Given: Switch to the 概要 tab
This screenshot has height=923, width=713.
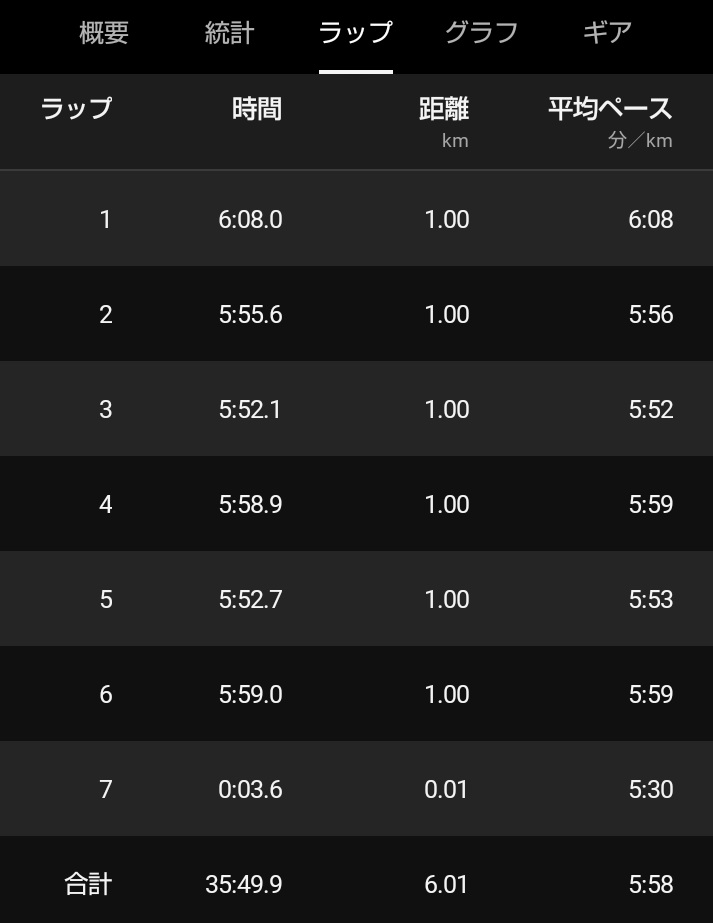Looking at the screenshot, I should (x=104, y=33).
